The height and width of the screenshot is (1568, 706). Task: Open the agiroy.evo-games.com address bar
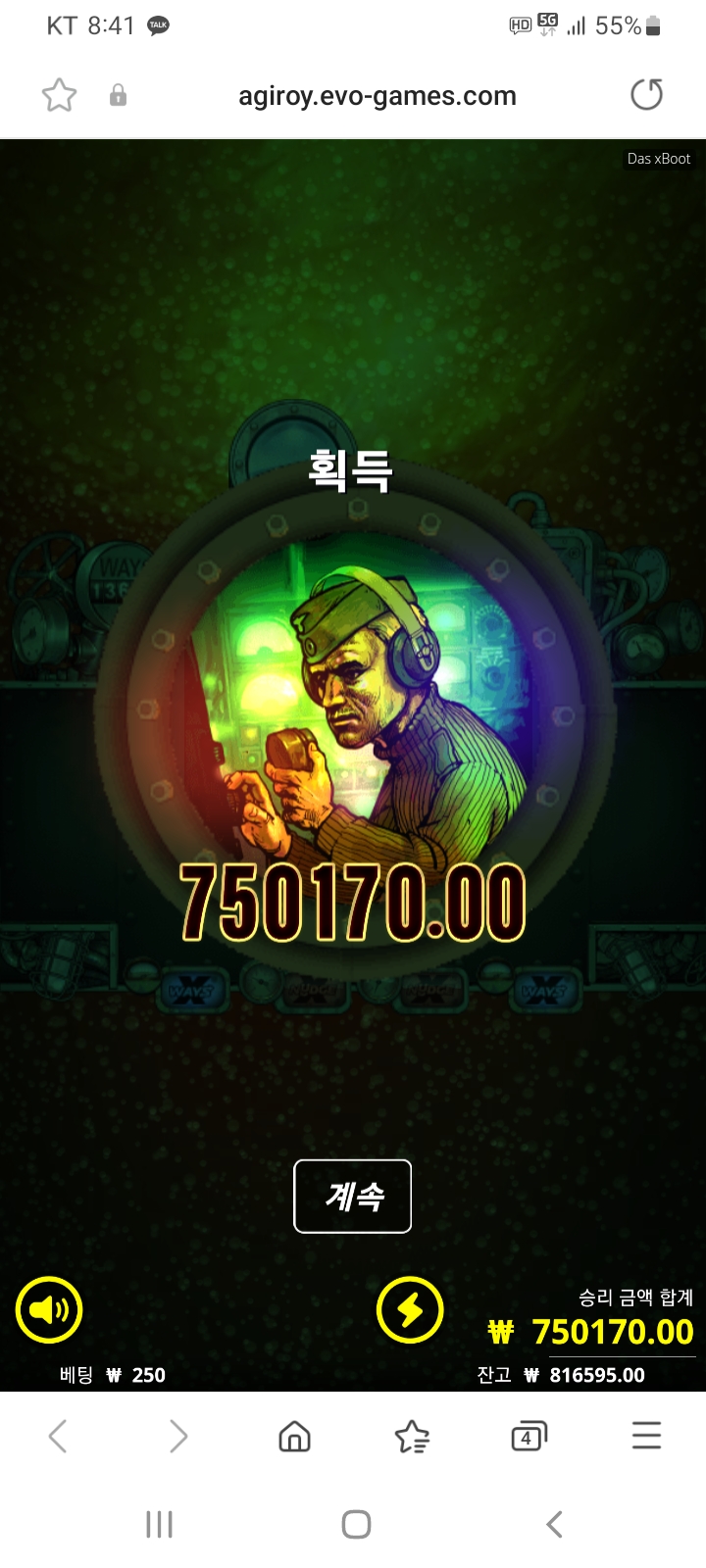[x=377, y=96]
